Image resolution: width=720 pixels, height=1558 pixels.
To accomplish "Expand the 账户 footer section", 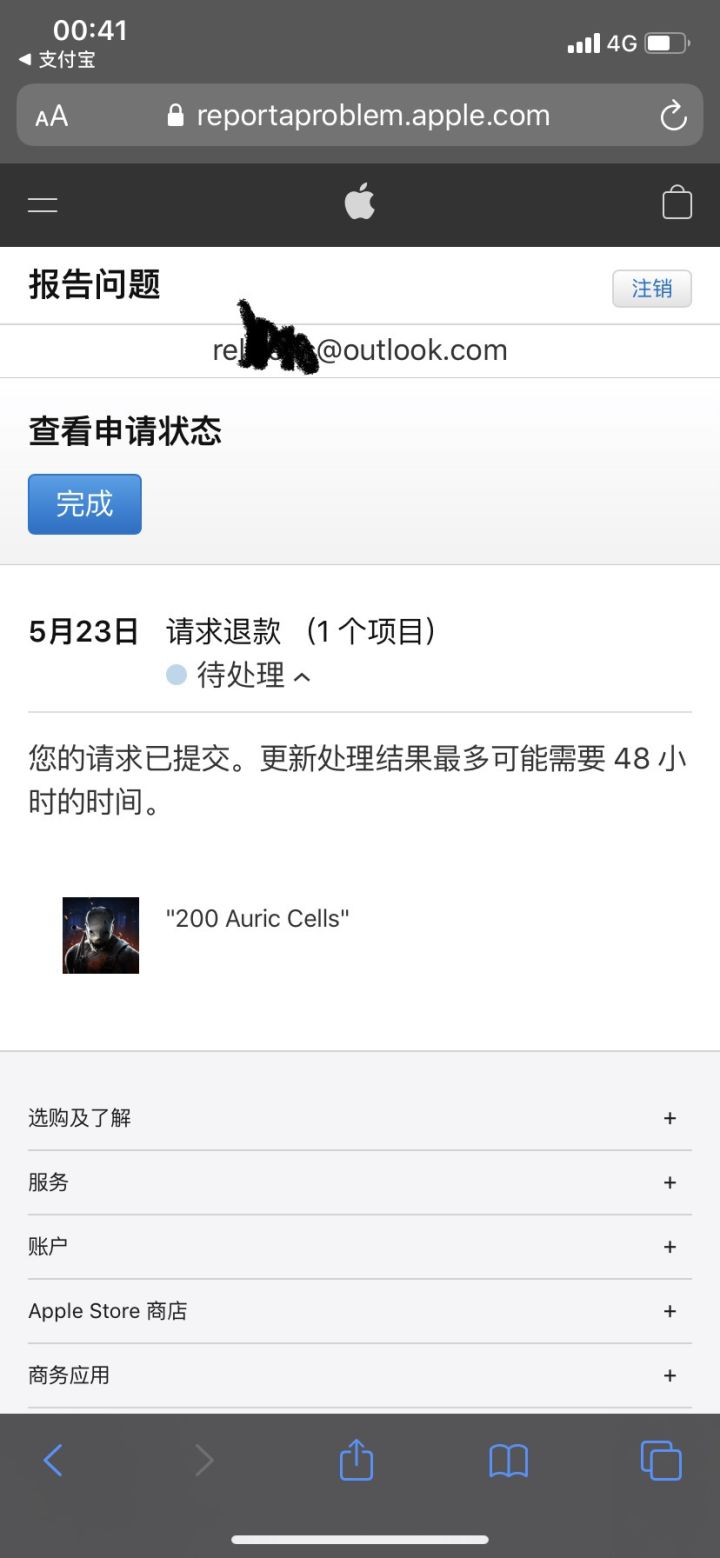I will click(360, 1247).
